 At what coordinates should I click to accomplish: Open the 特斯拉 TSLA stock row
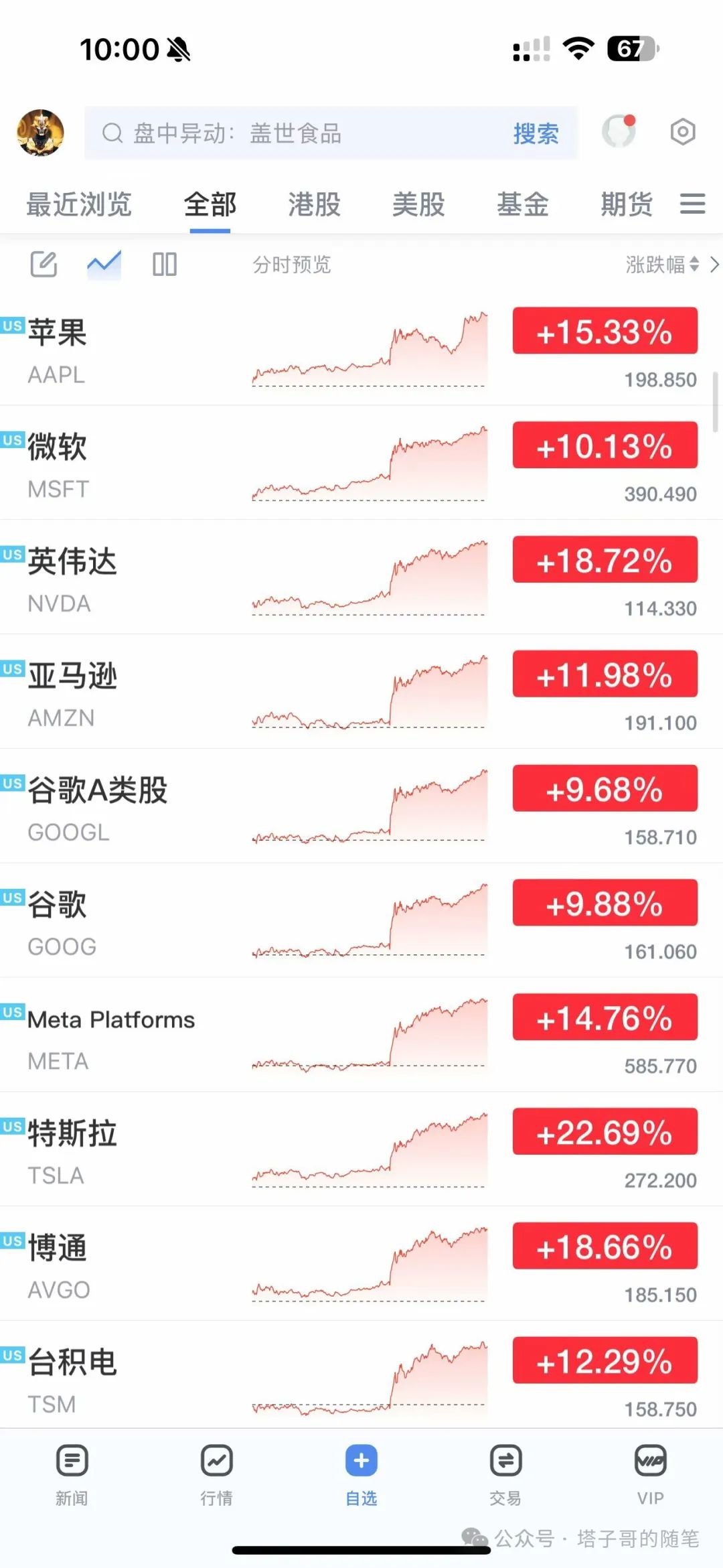pyautogui.click(x=361, y=1149)
